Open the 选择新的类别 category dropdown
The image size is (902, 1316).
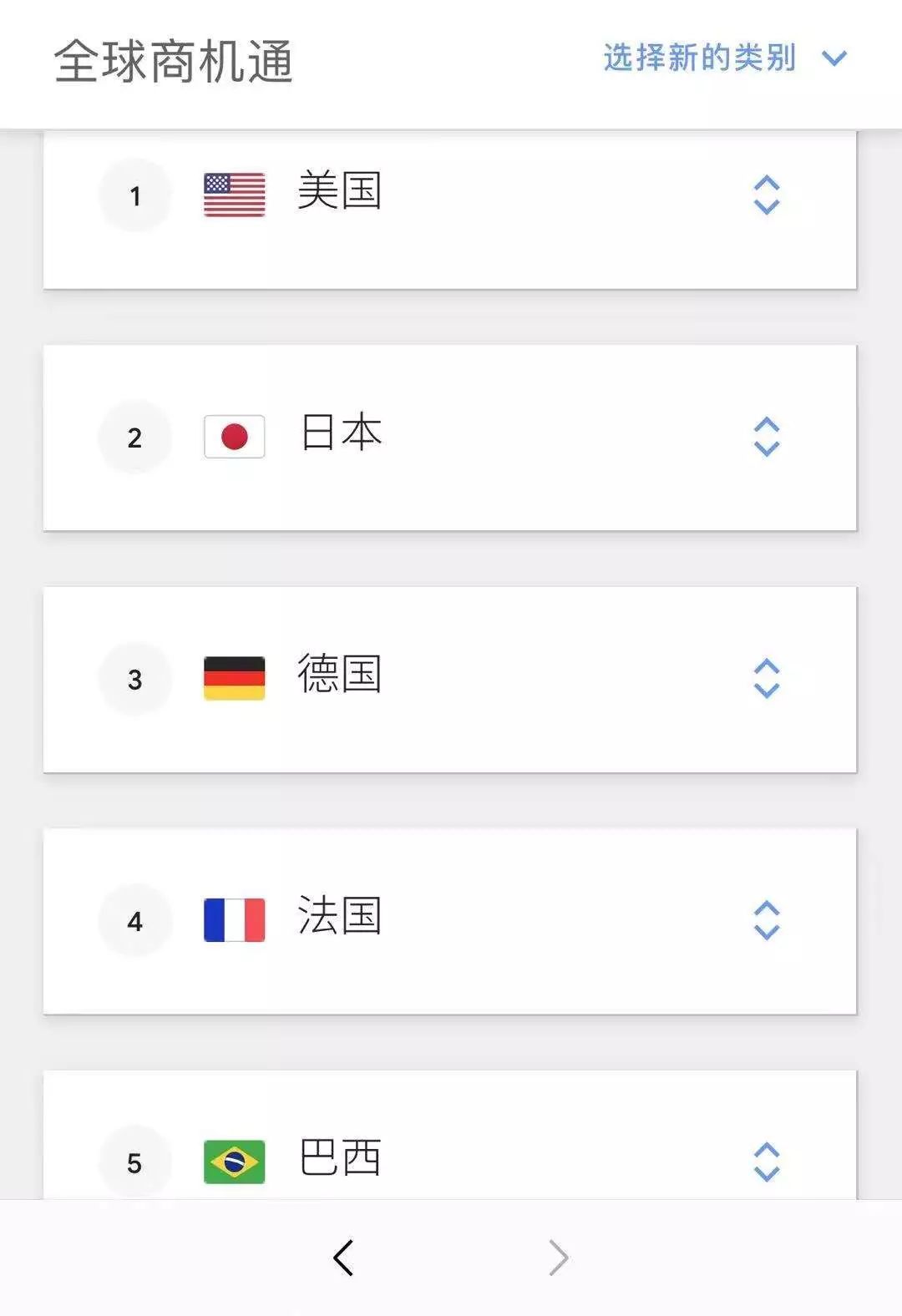tap(724, 58)
